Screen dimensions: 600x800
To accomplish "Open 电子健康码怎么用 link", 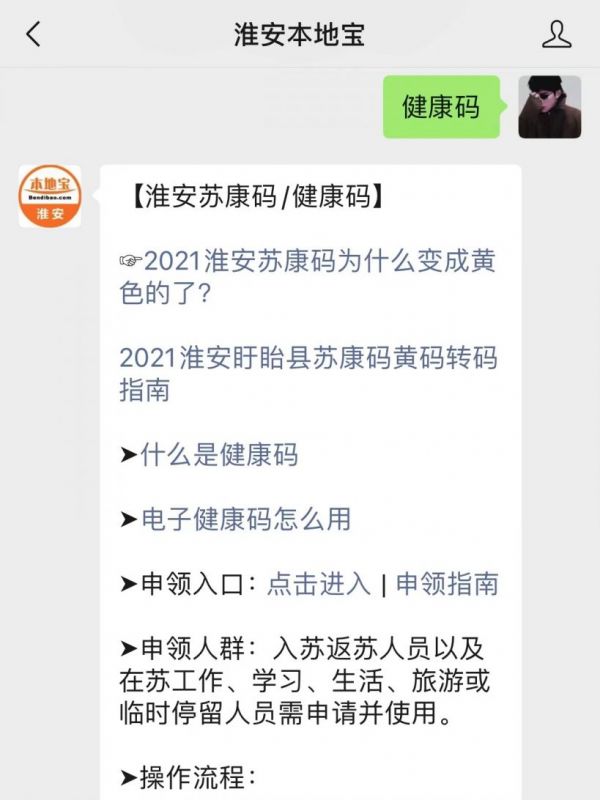I will click(x=245, y=518).
